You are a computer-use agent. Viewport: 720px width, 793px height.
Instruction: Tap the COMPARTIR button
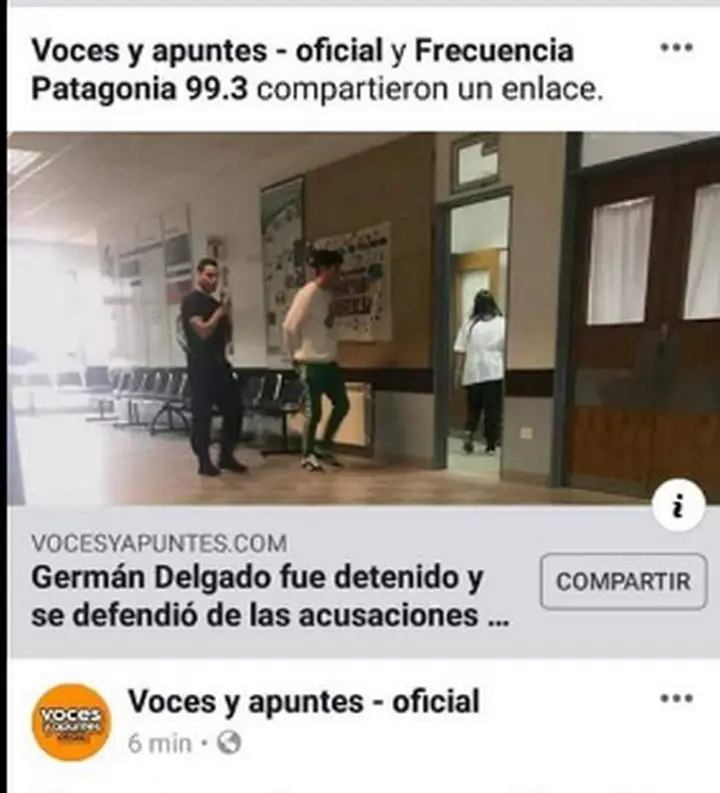623,581
